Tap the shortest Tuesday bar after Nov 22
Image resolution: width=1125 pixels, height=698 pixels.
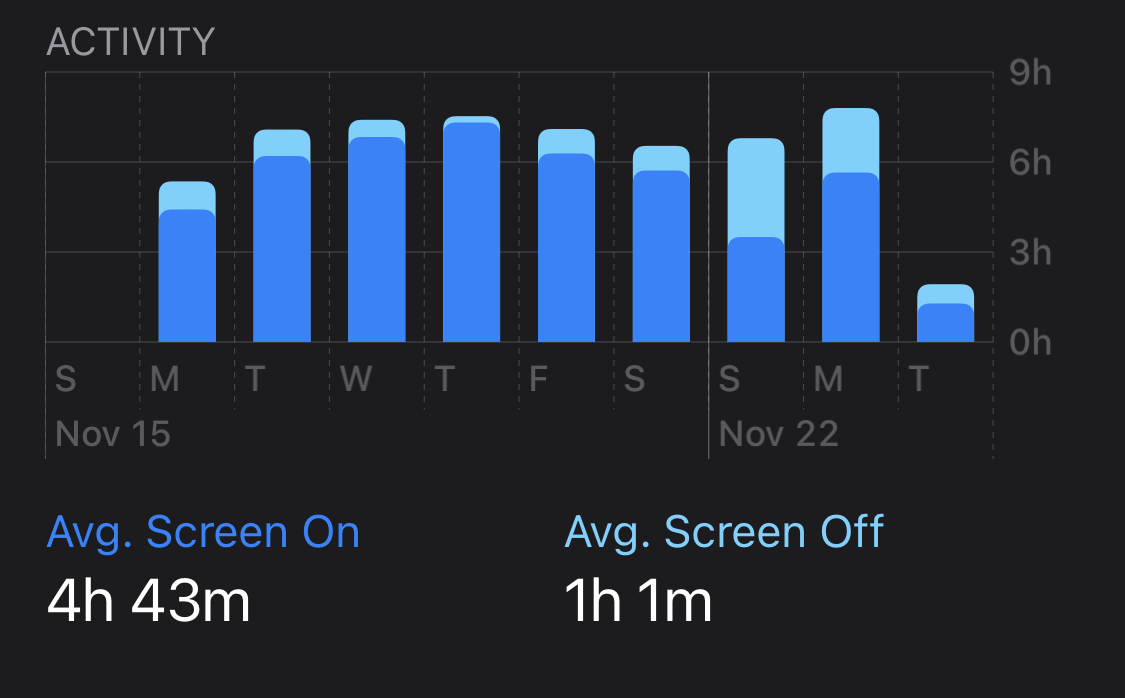(946, 313)
